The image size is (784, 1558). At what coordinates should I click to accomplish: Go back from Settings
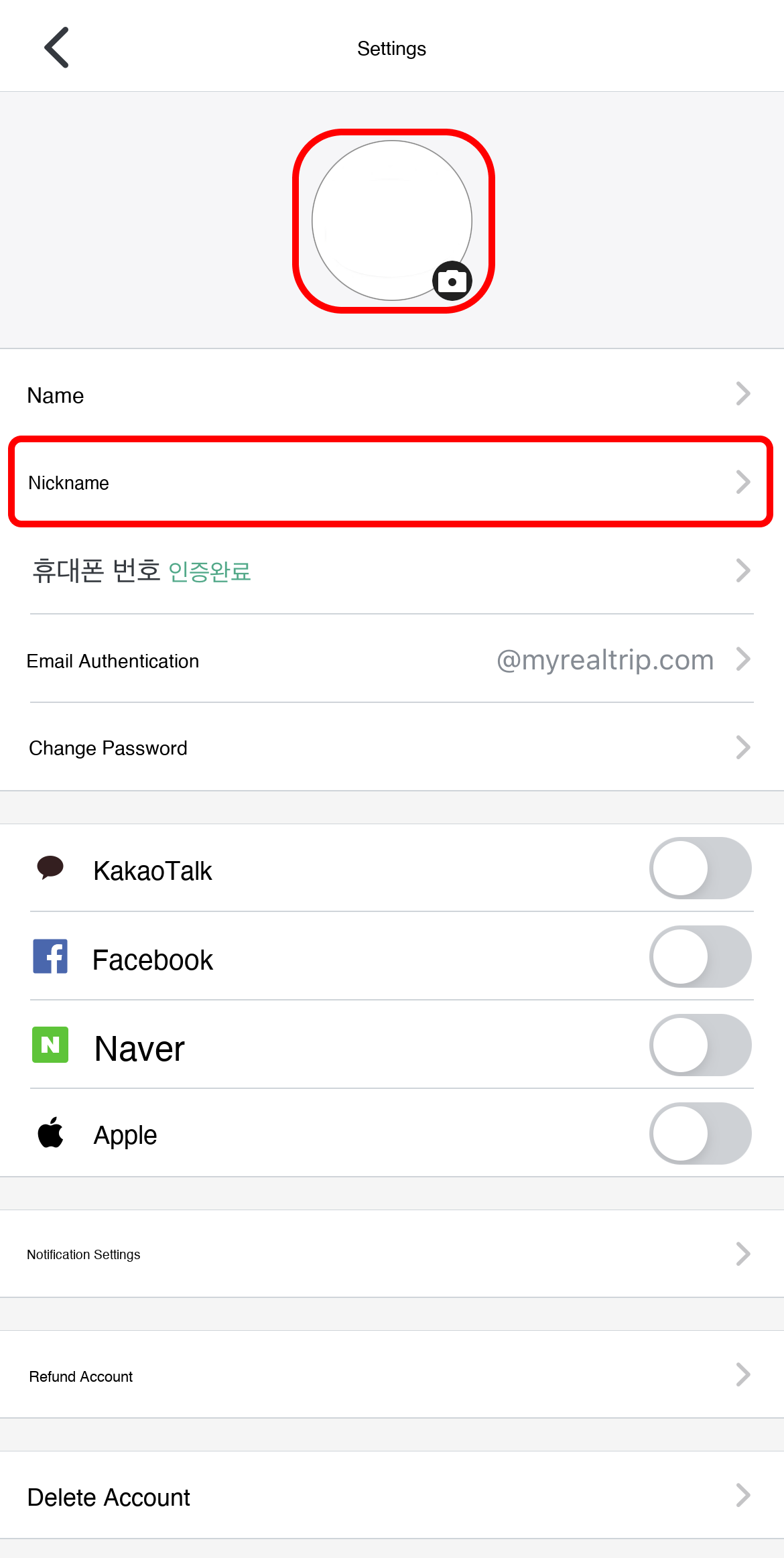[x=57, y=48]
